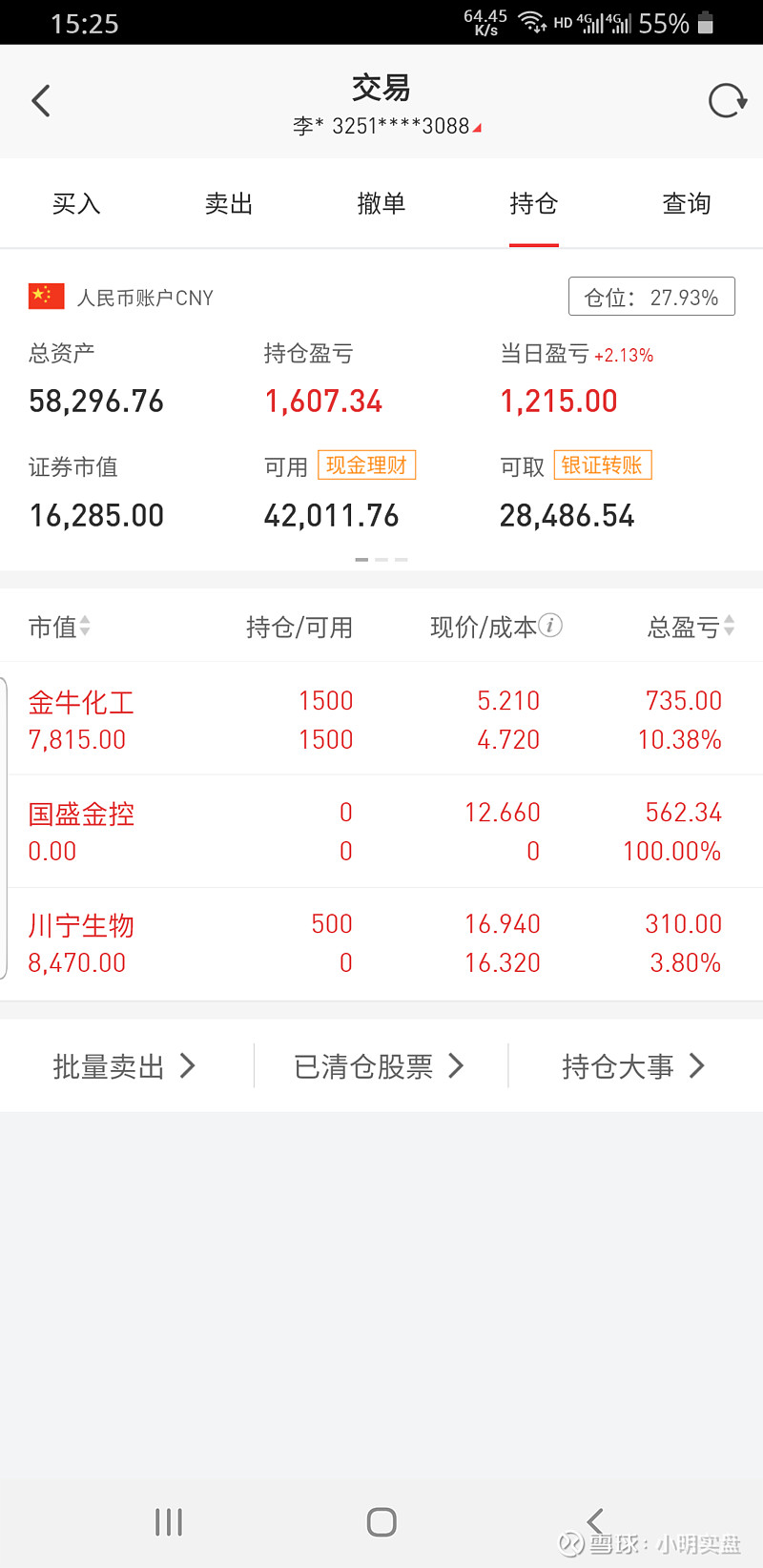Tap the info icon beside 现价/成本
The width and height of the screenshot is (763, 1568).
550,627
